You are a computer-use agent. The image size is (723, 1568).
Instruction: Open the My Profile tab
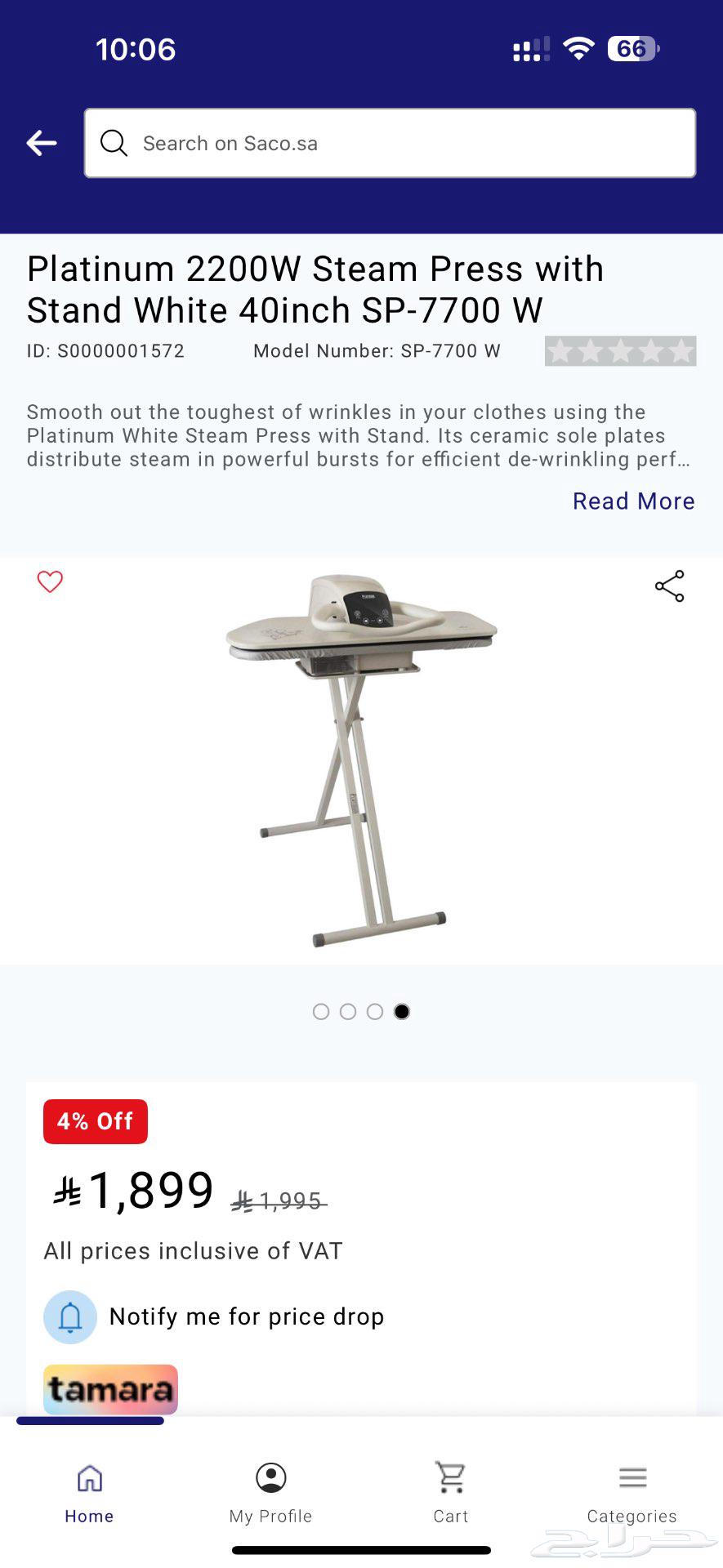270,1493
